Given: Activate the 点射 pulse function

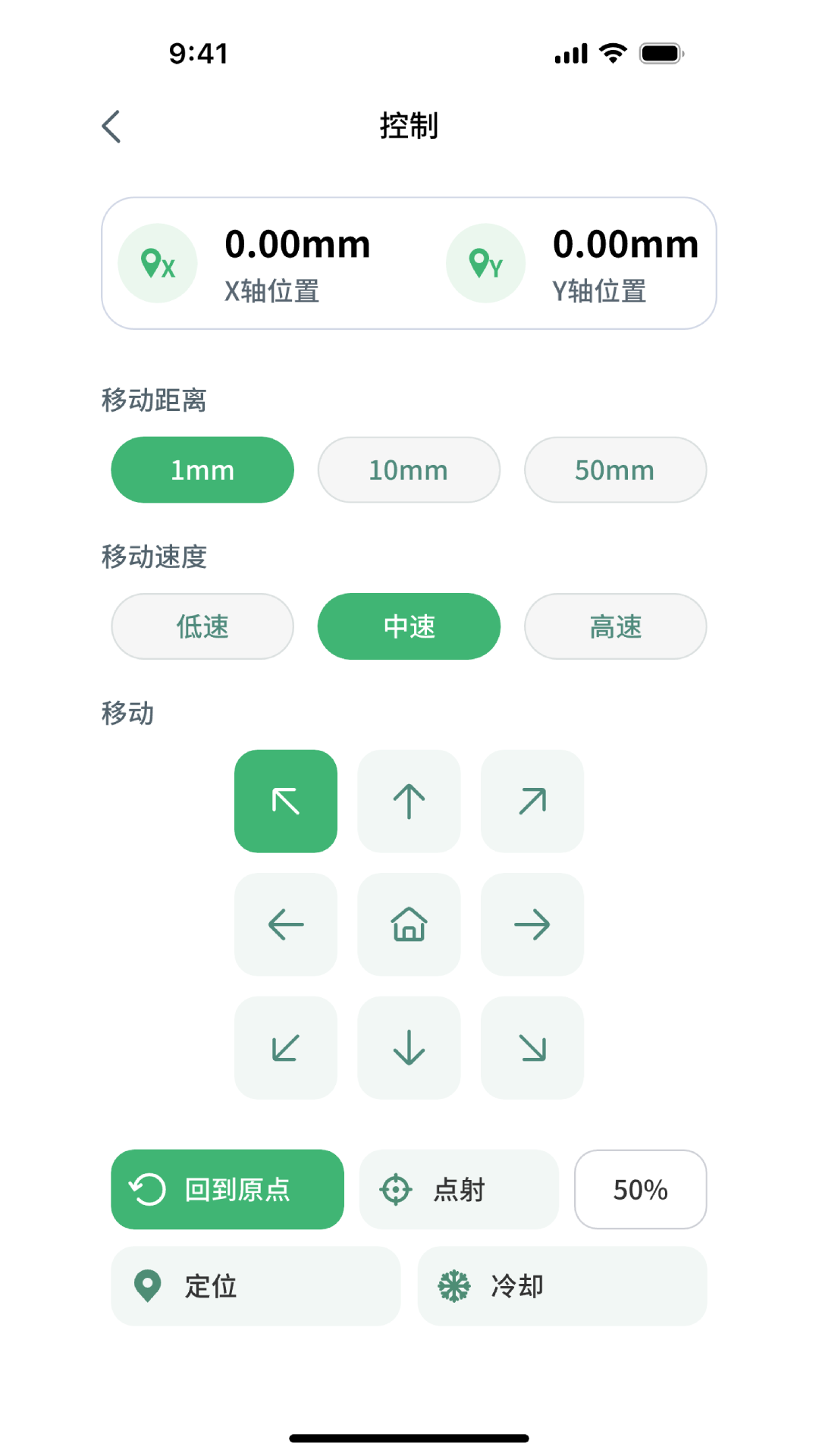Looking at the screenshot, I should click(x=459, y=1189).
